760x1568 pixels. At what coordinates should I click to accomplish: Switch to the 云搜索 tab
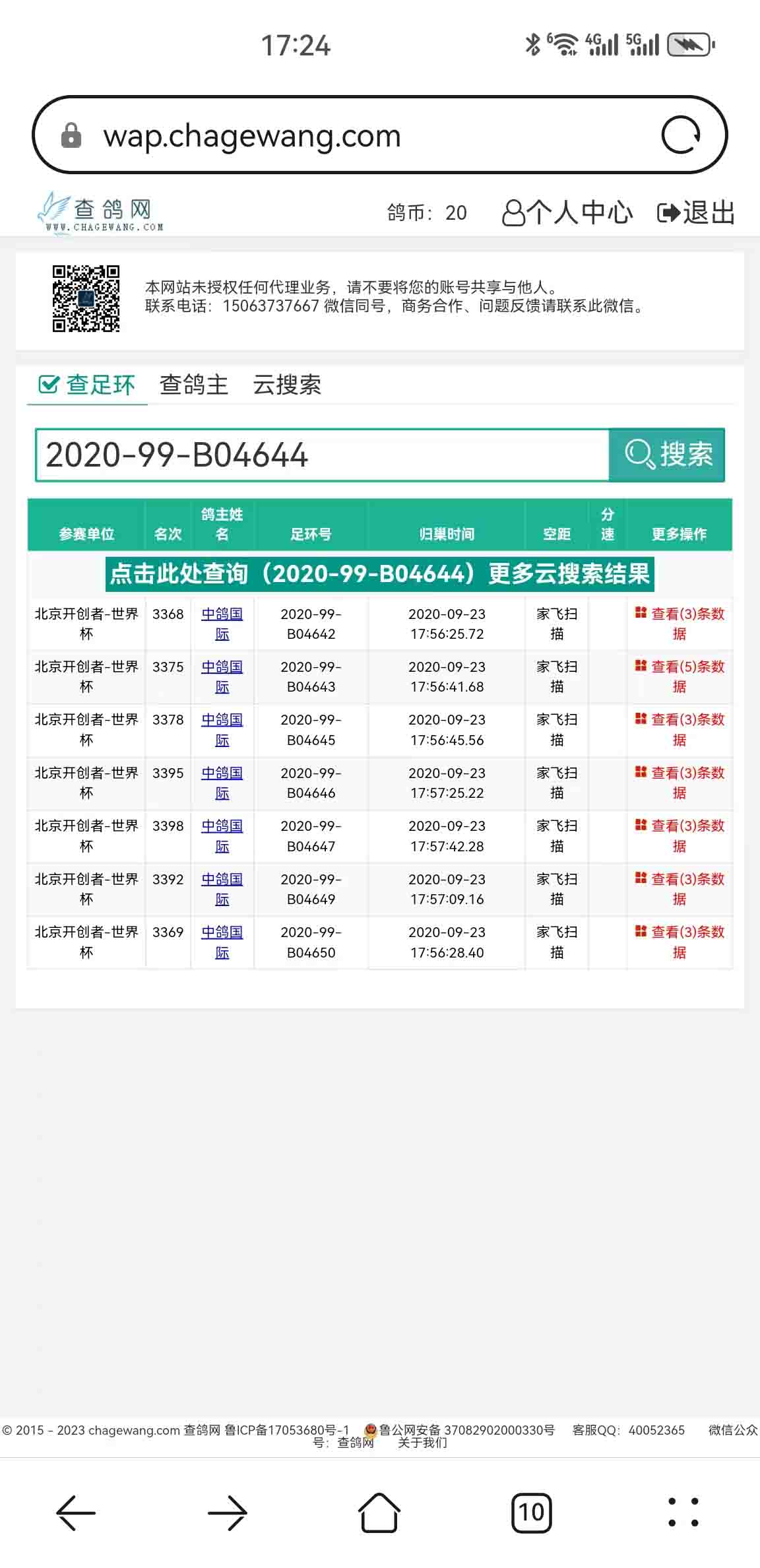click(287, 385)
